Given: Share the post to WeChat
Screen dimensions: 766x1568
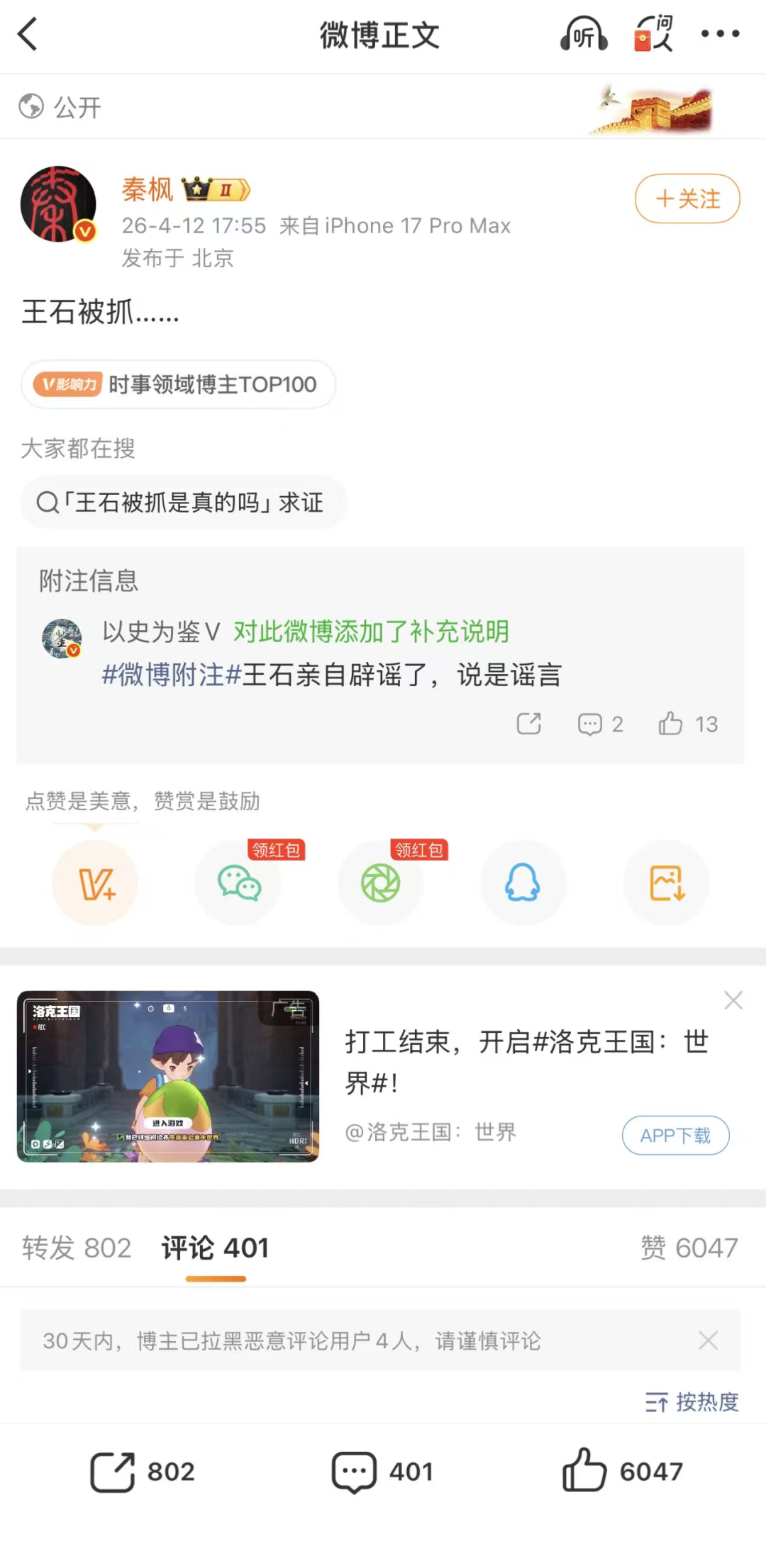Looking at the screenshot, I should [238, 883].
